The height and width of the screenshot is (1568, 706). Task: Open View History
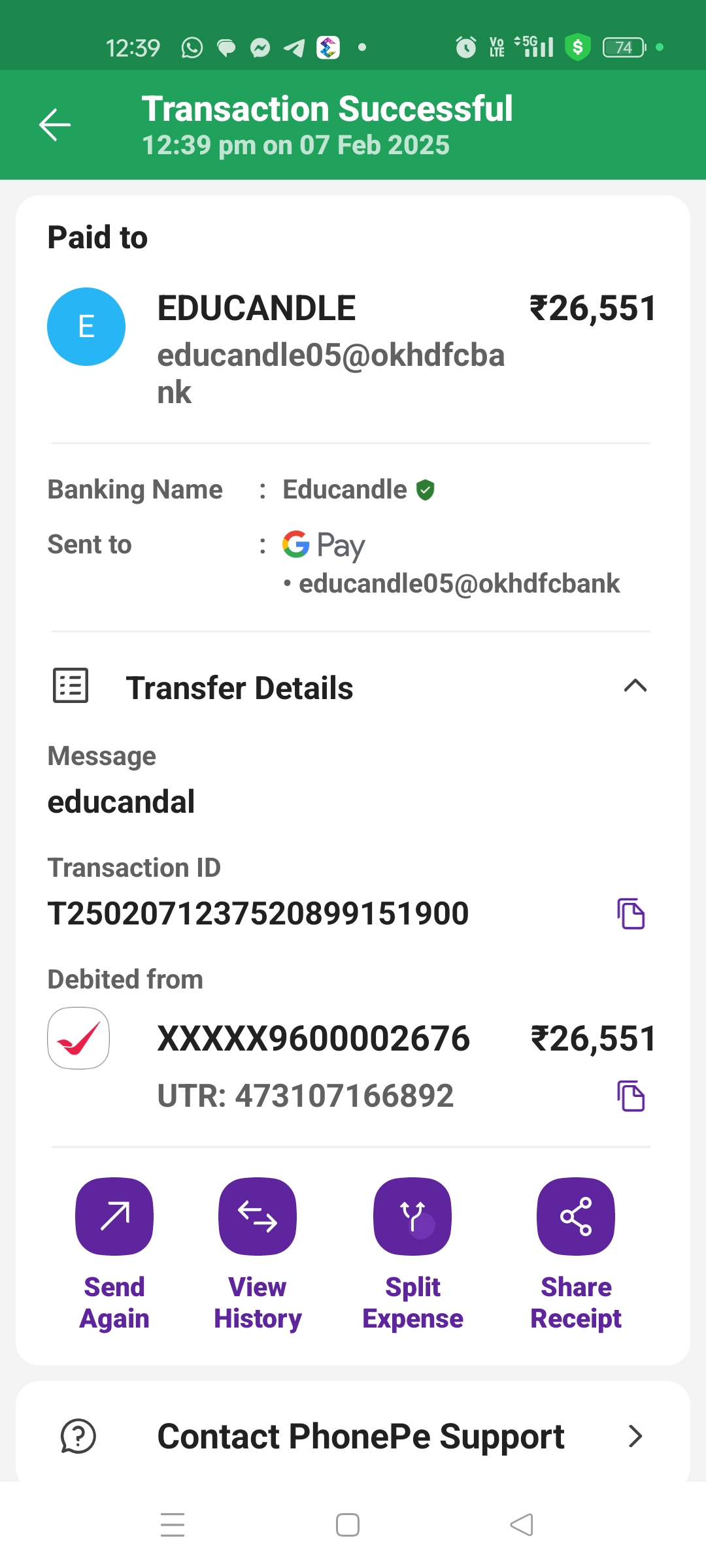coord(258,1217)
